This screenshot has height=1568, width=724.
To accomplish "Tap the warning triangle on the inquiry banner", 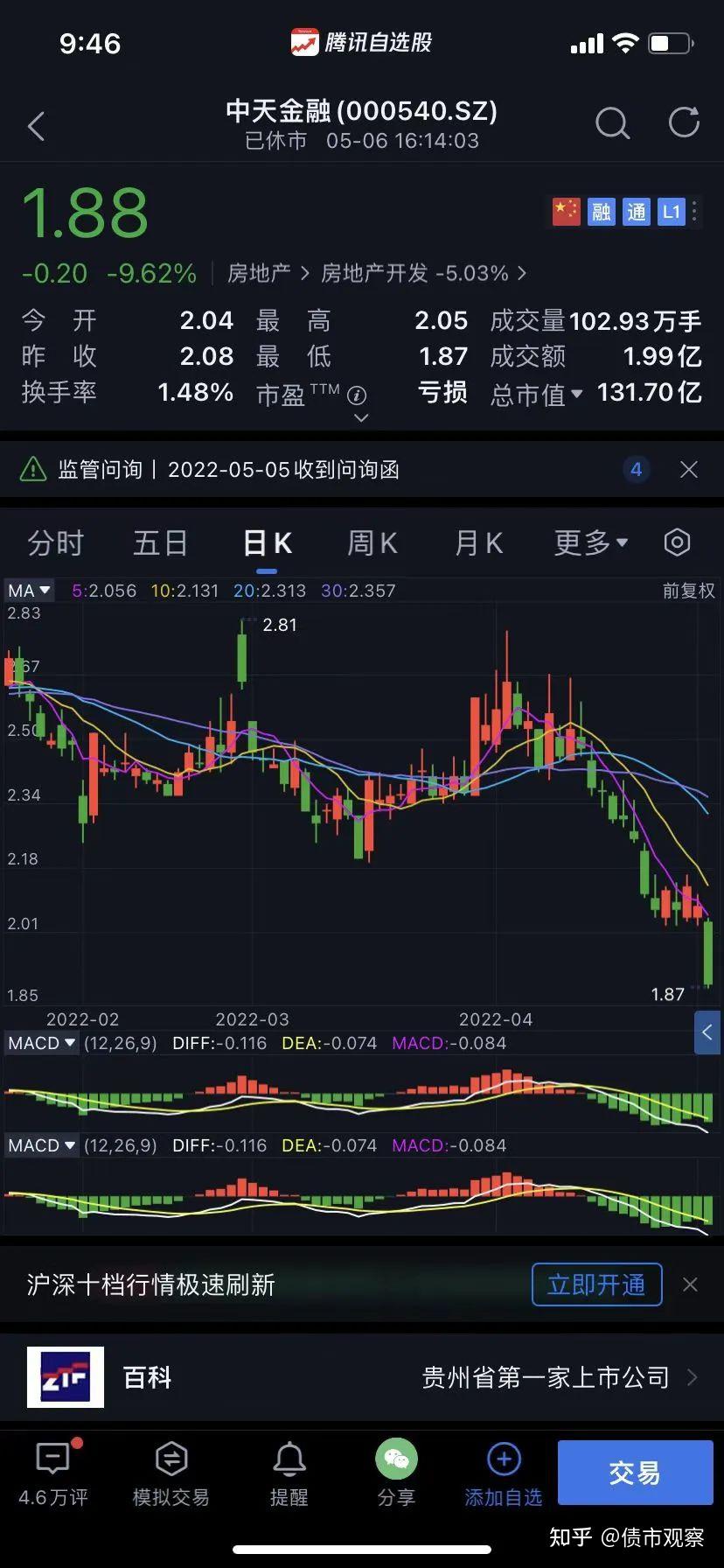I will click(x=32, y=469).
